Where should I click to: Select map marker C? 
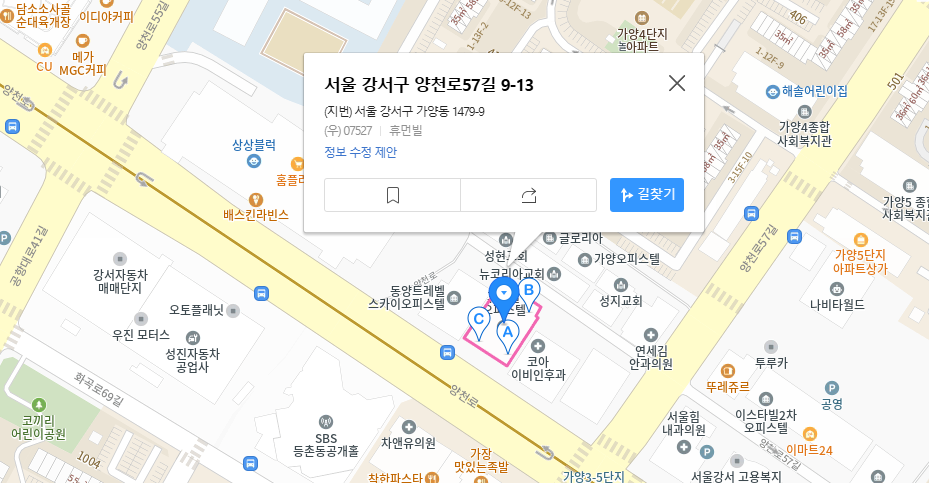coord(479,321)
